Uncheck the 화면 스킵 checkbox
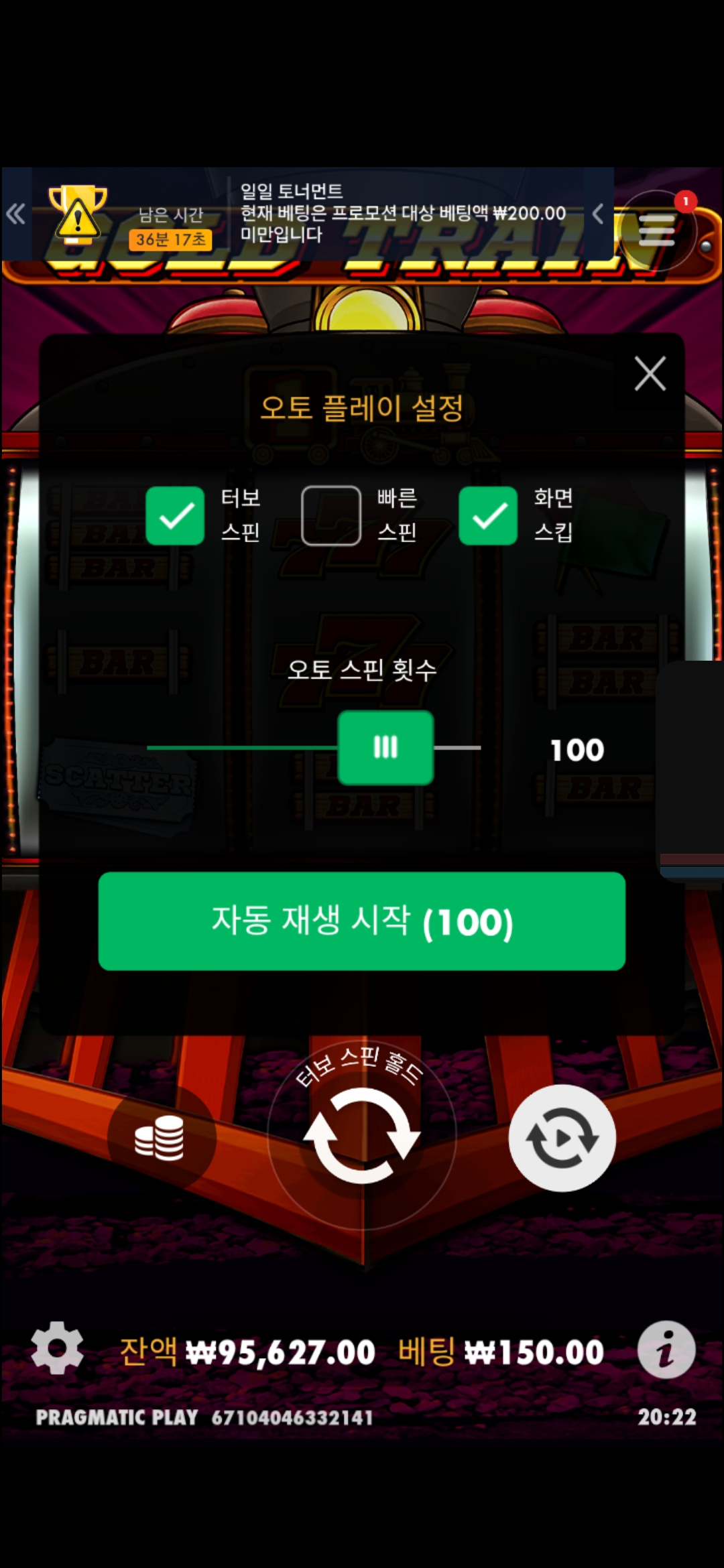Image resolution: width=724 pixels, height=1568 pixels. pyautogui.click(x=488, y=515)
